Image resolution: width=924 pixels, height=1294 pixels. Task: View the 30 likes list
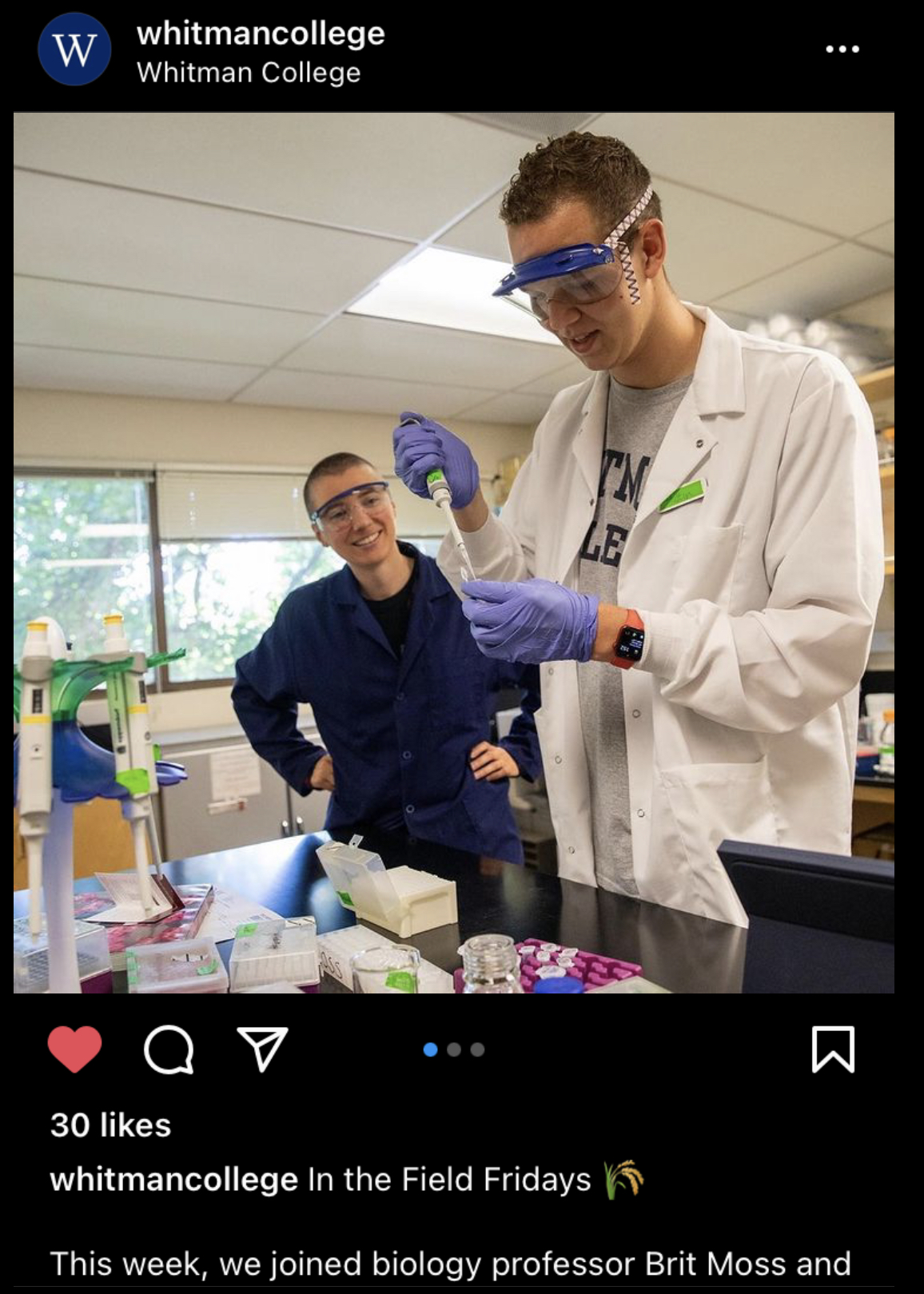click(110, 1125)
